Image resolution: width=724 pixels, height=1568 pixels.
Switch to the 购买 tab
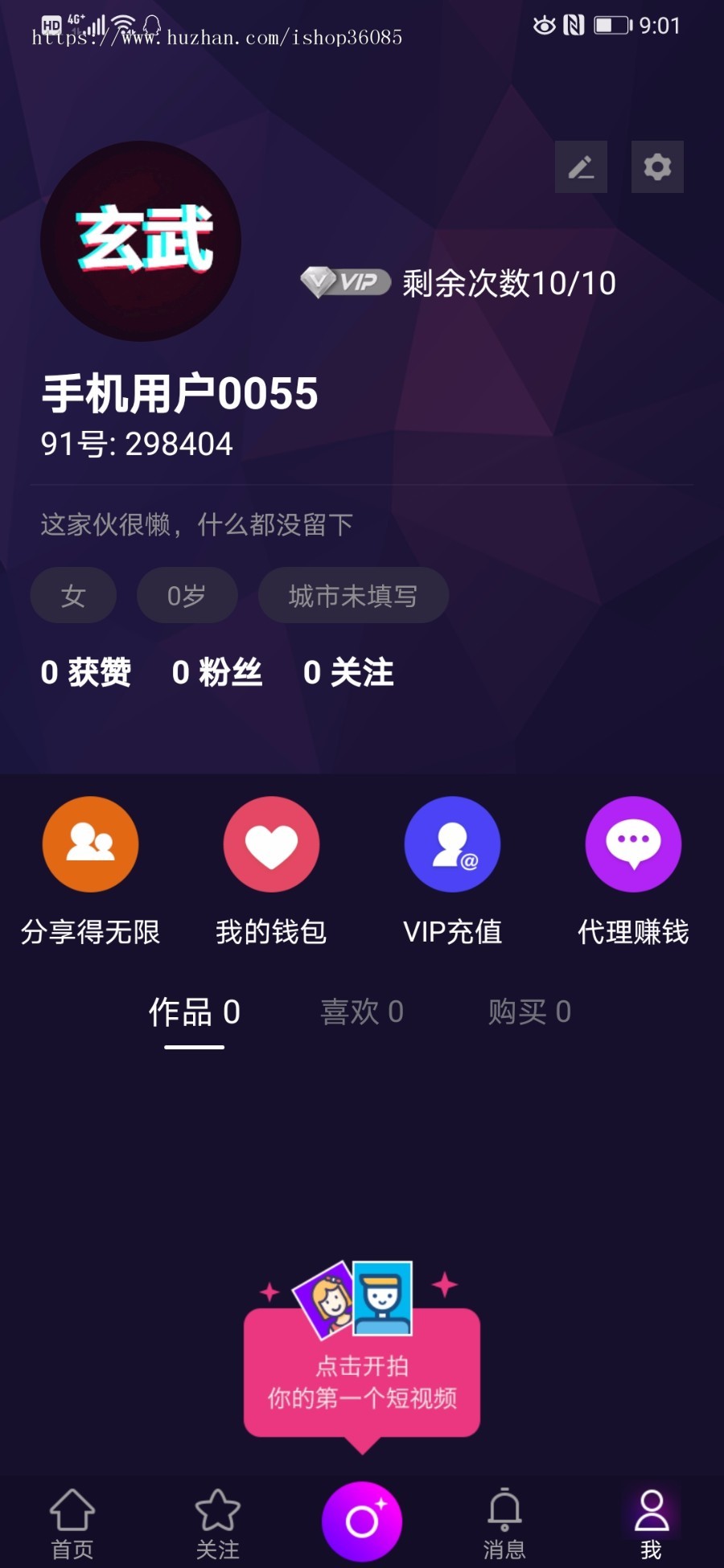pyautogui.click(x=529, y=1012)
